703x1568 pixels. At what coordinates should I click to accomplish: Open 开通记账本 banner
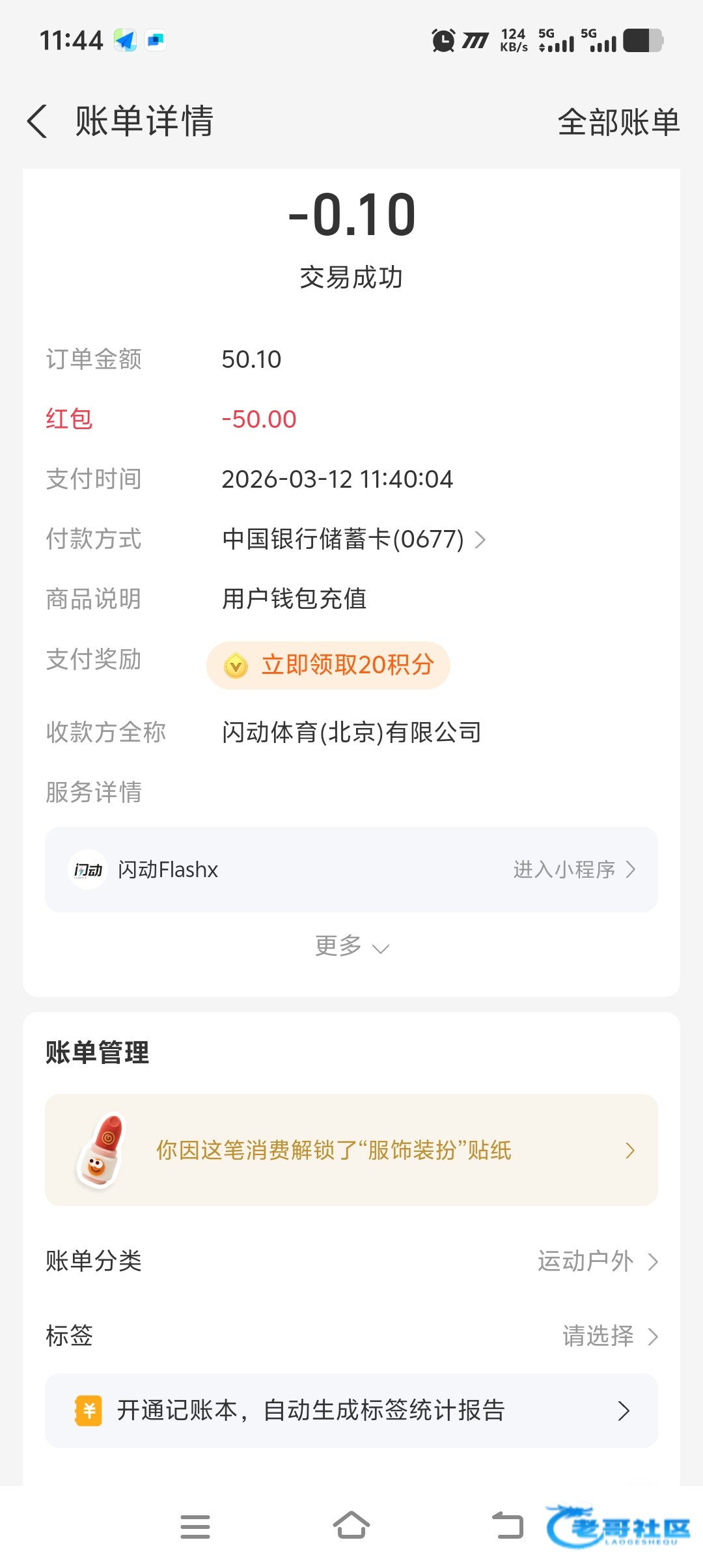tap(351, 1411)
